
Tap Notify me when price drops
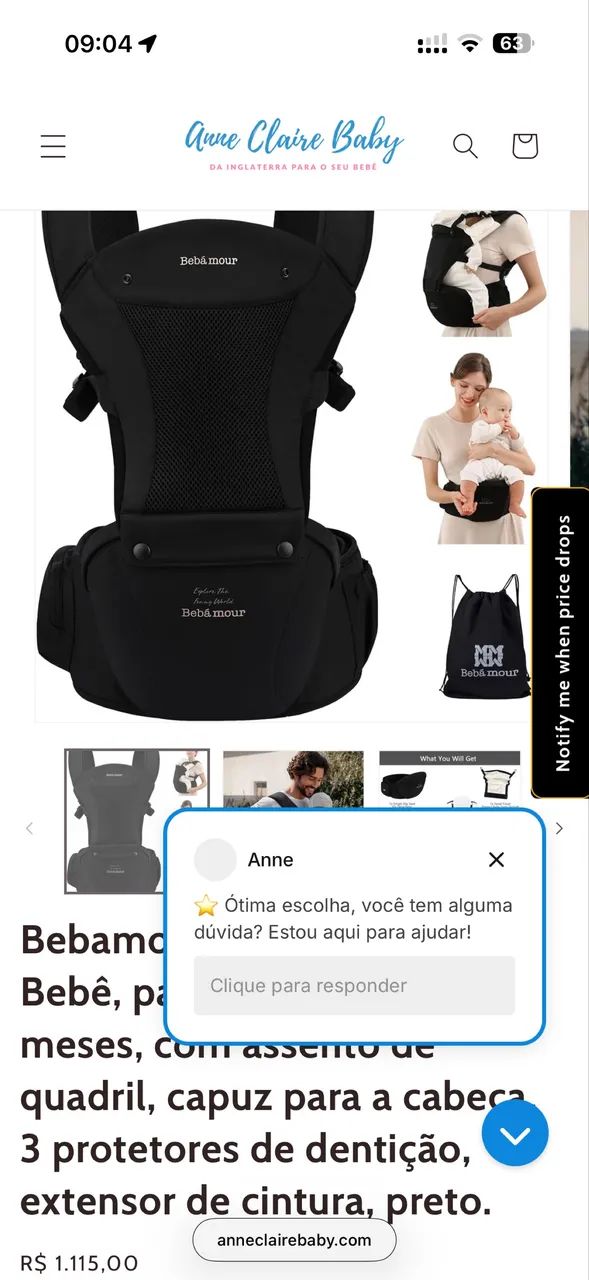coord(561,643)
